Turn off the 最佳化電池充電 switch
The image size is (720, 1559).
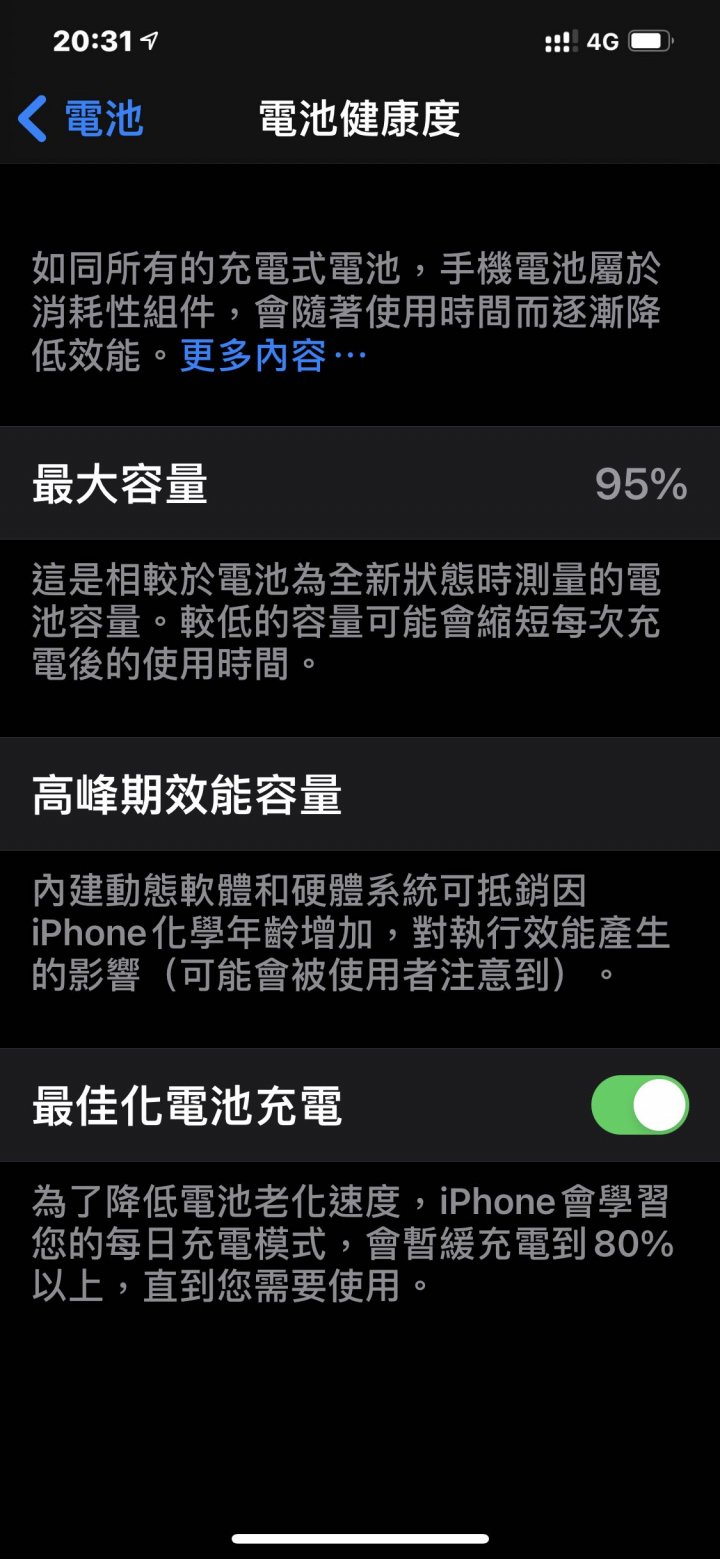click(640, 1105)
